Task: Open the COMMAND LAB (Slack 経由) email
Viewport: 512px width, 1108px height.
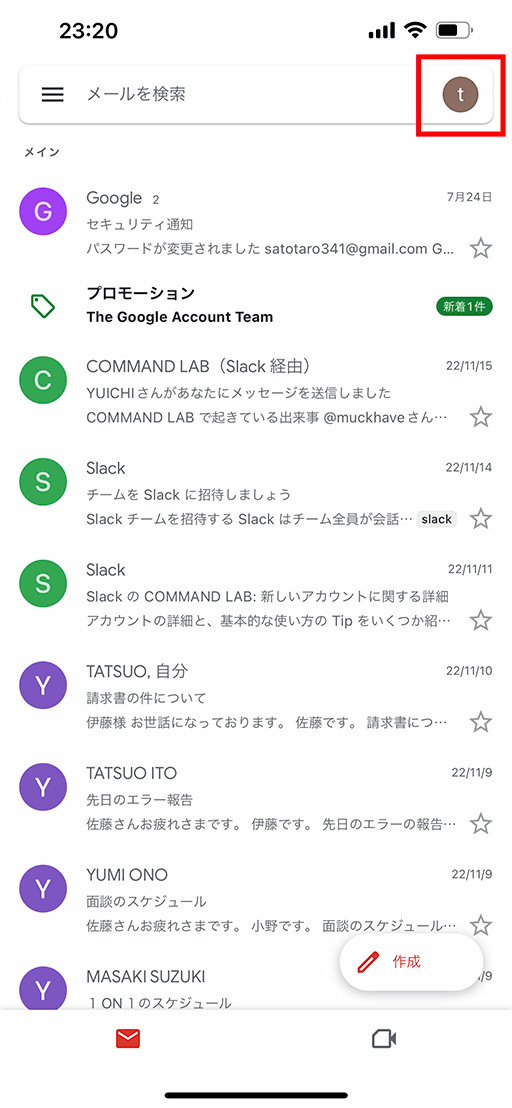Action: click(x=256, y=391)
